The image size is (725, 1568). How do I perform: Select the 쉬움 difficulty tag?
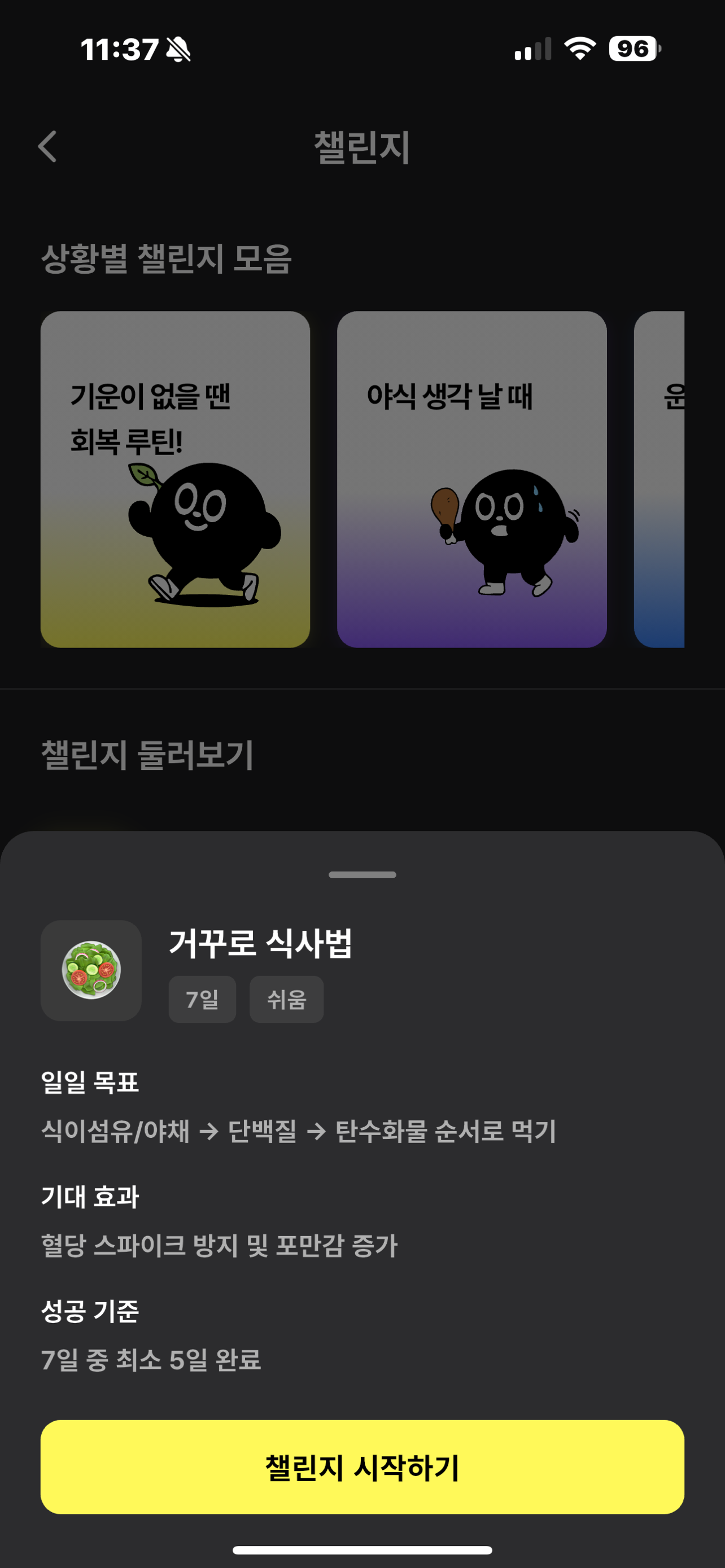(286, 998)
